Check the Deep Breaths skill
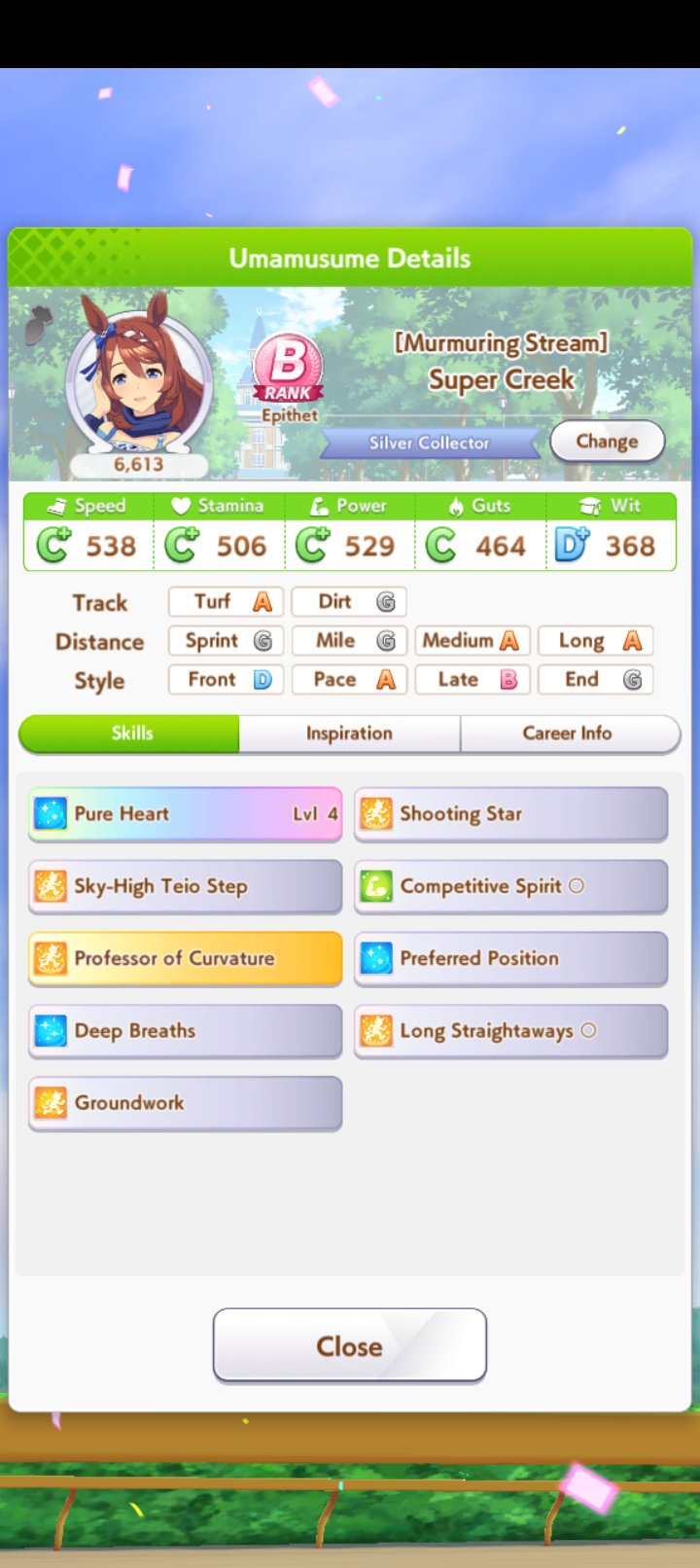This screenshot has width=700, height=1568. click(x=186, y=1030)
